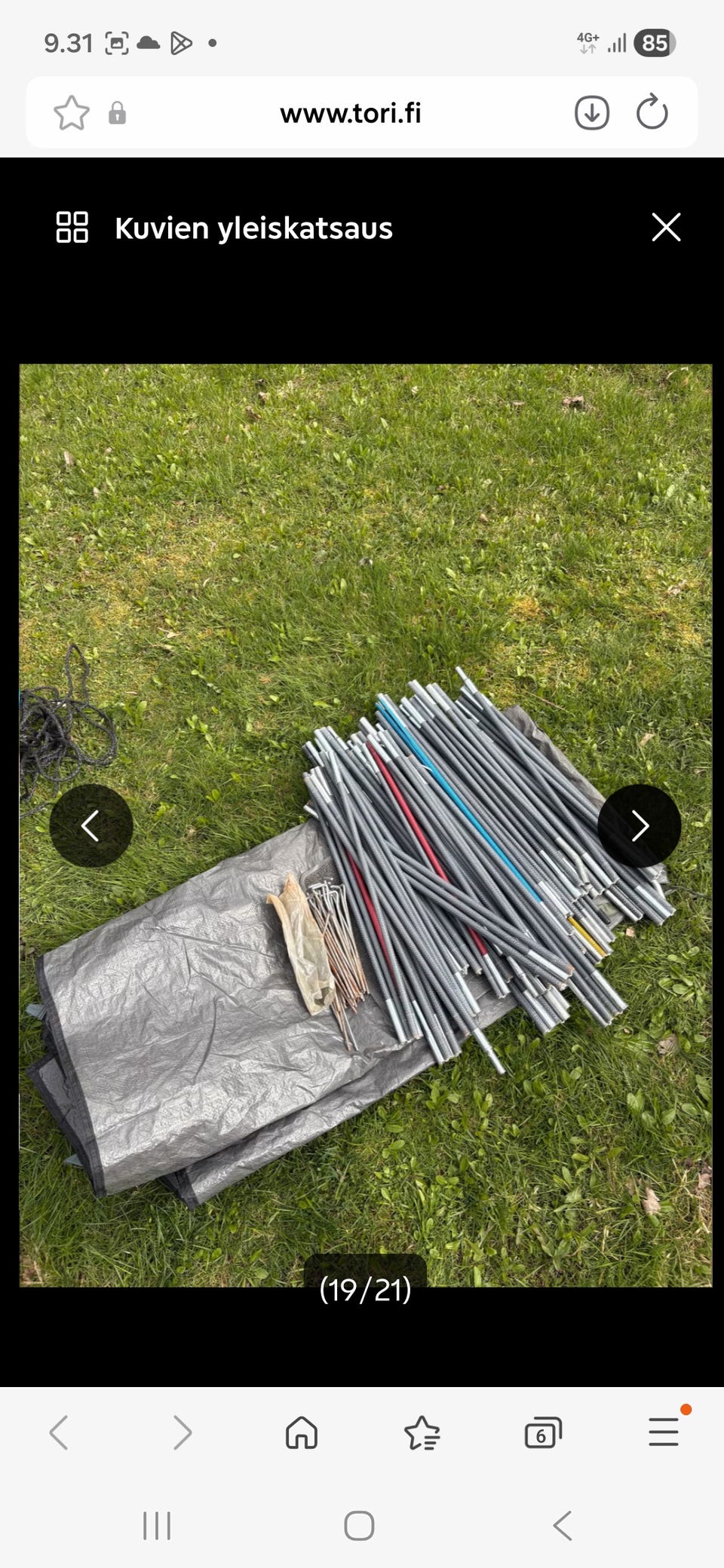
Task: Open the tab switcher showing 6 tabs
Action: (543, 1433)
